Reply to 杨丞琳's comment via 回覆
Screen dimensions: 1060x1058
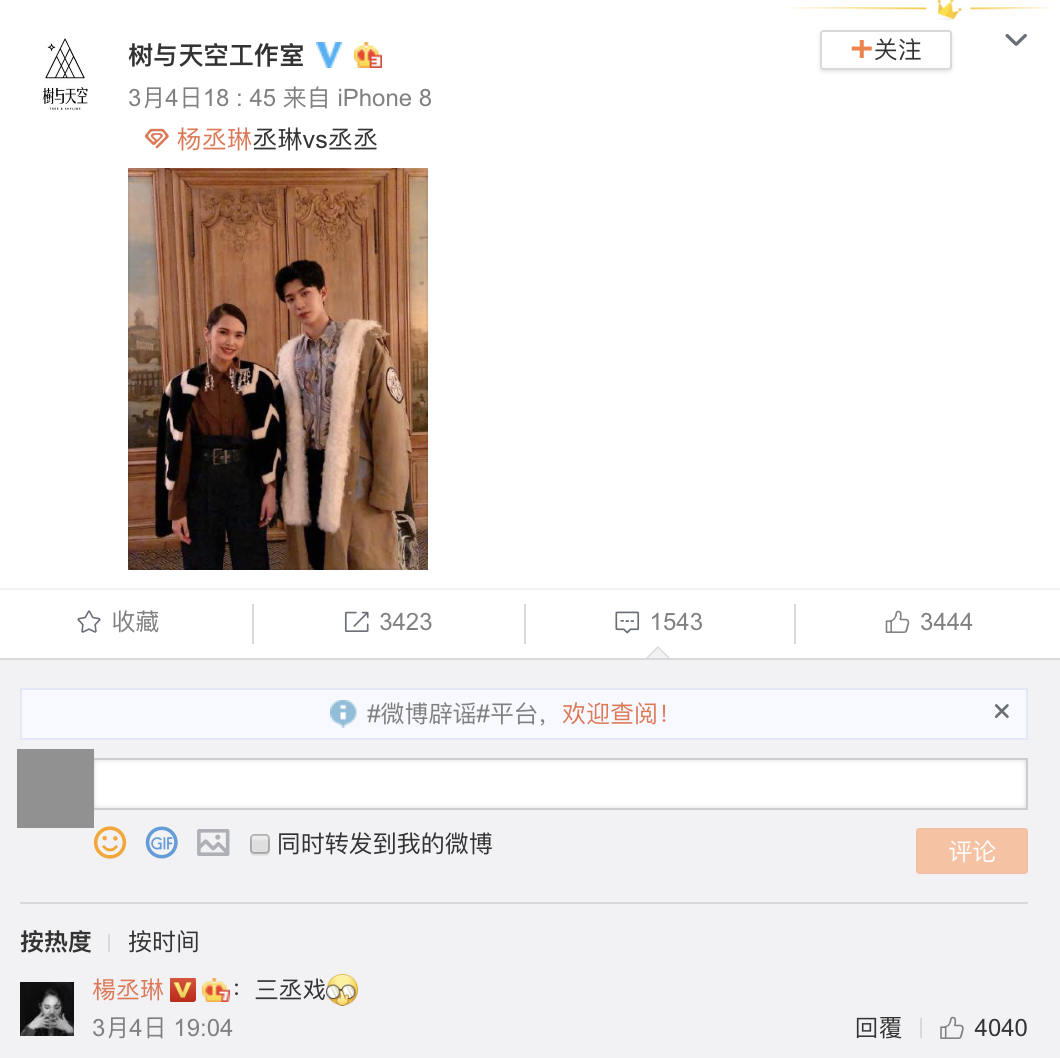[878, 1028]
